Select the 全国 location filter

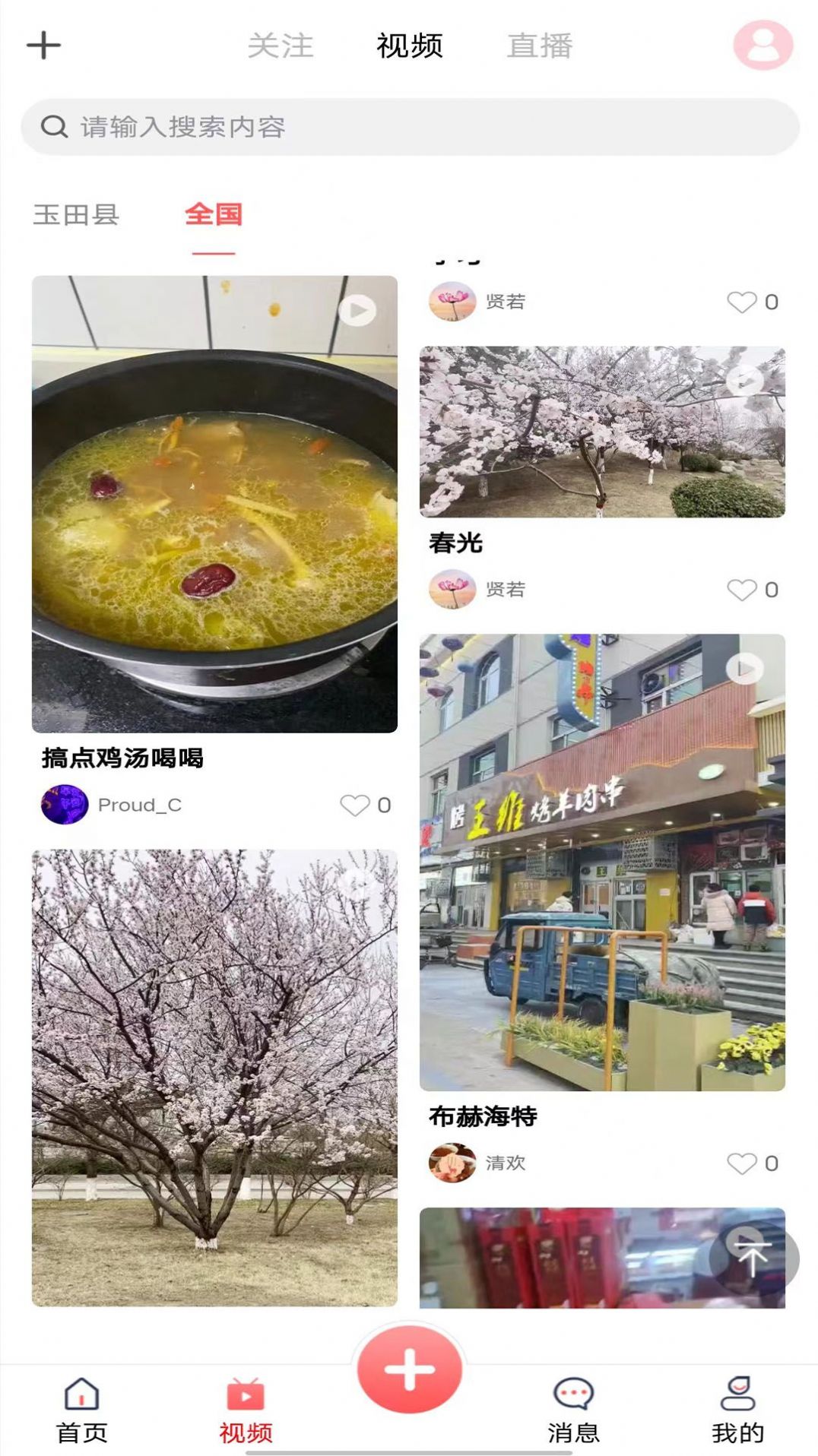(x=215, y=217)
